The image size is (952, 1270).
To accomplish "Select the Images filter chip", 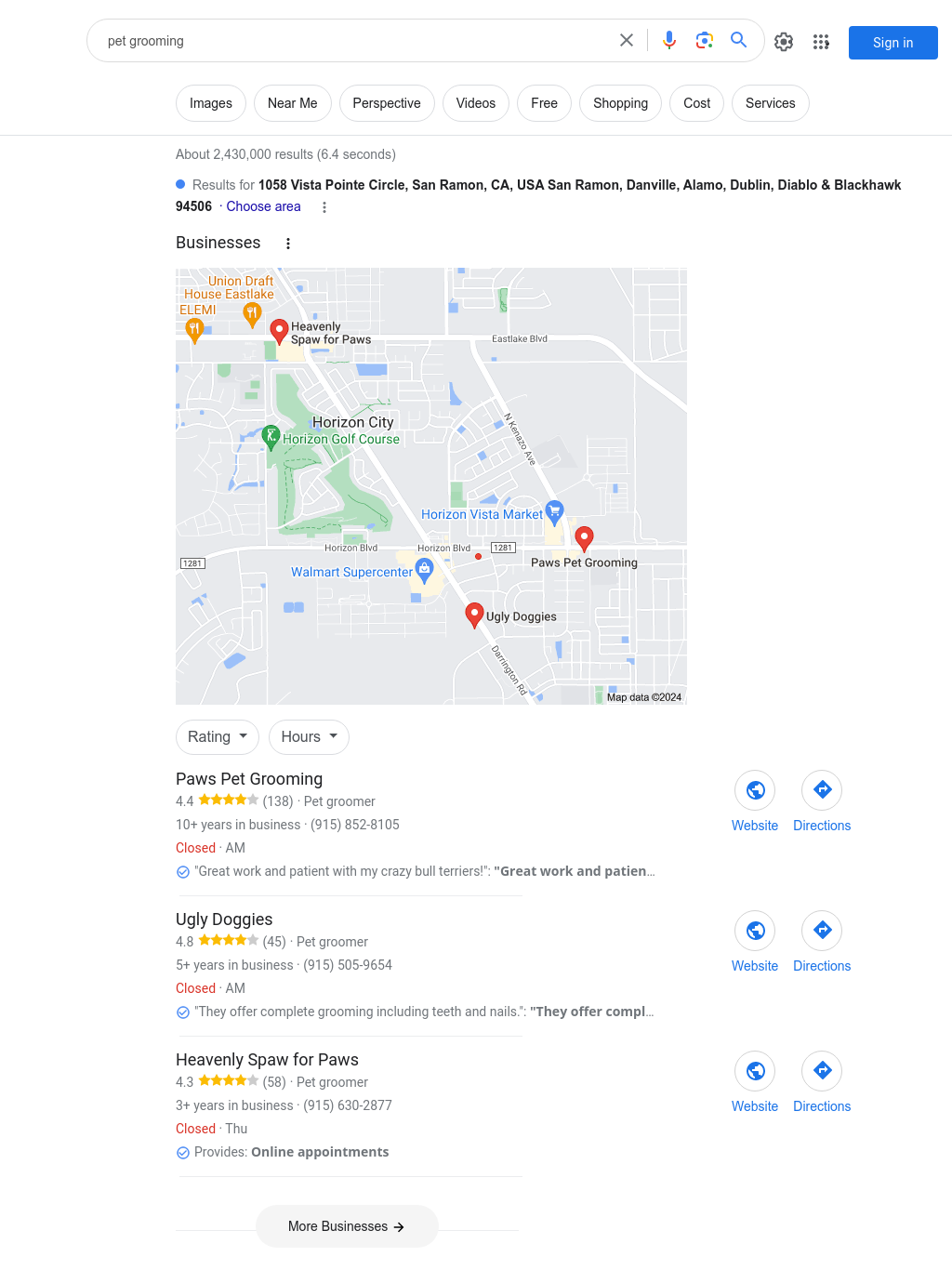I will 211,103.
